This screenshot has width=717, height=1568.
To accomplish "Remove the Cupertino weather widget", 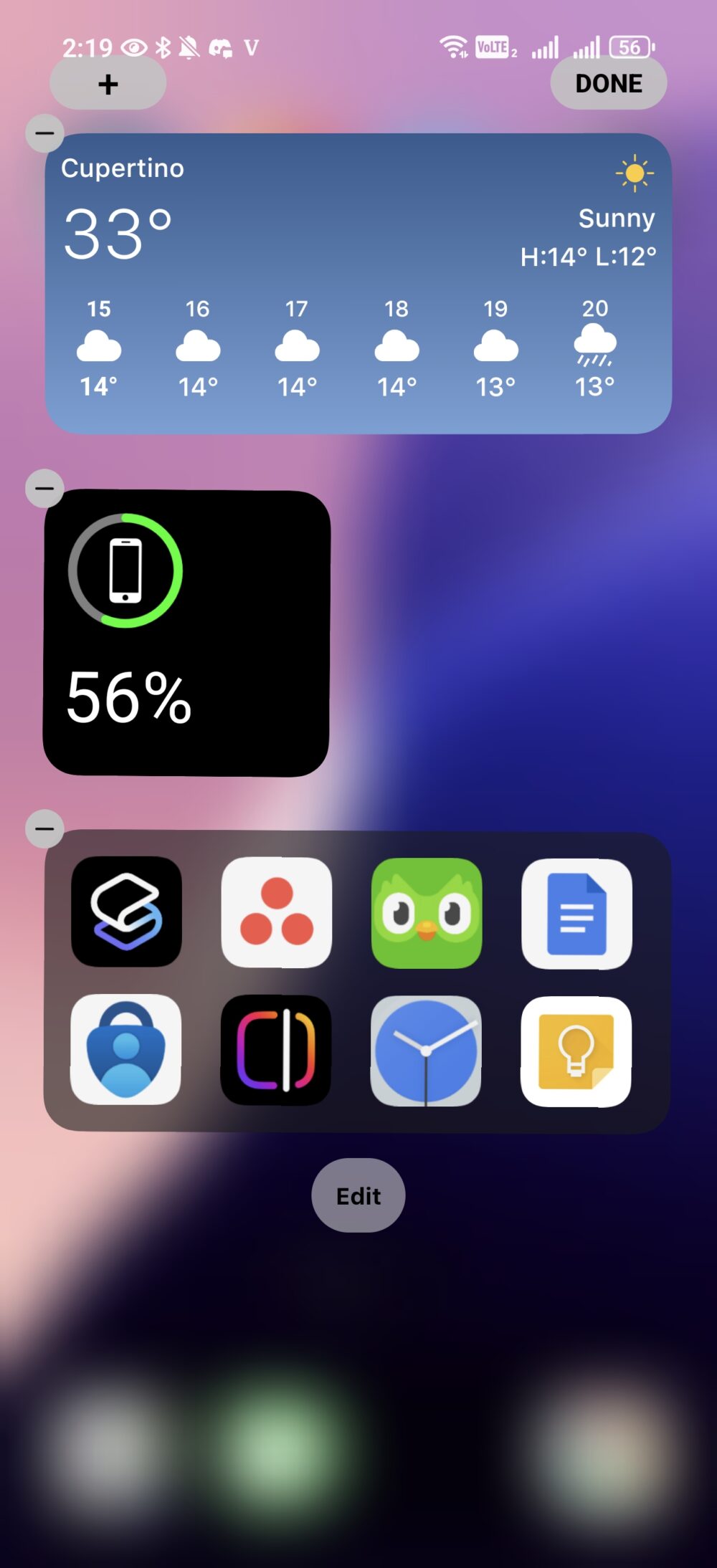I will pos(45,133).
